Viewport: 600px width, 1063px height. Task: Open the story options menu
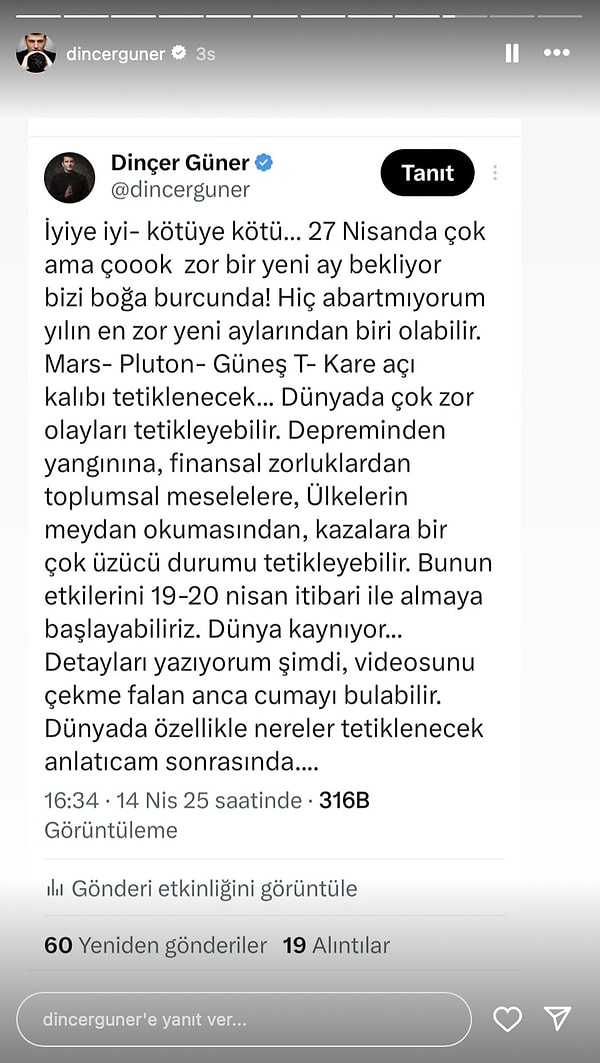coord(556,54)
